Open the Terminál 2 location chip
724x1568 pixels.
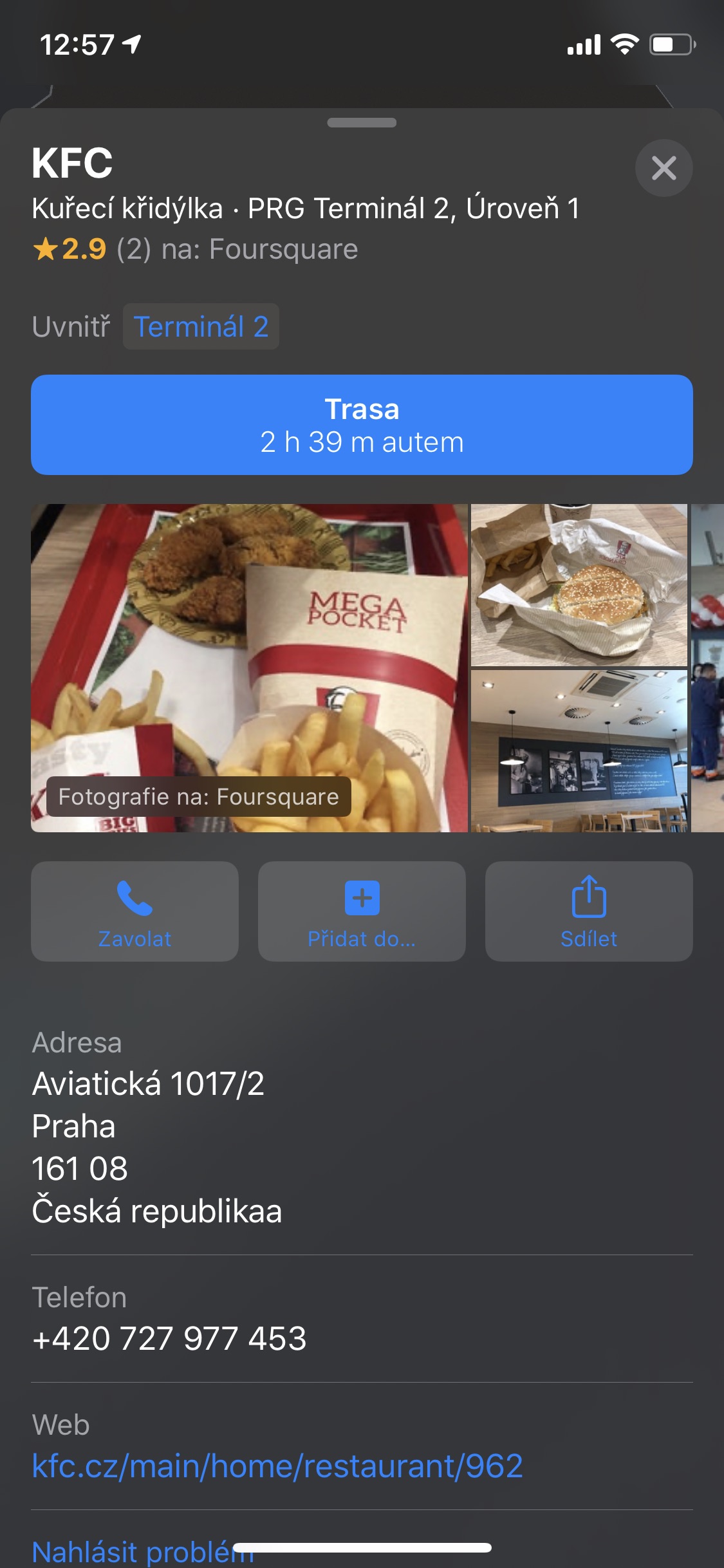click(201, 327)
